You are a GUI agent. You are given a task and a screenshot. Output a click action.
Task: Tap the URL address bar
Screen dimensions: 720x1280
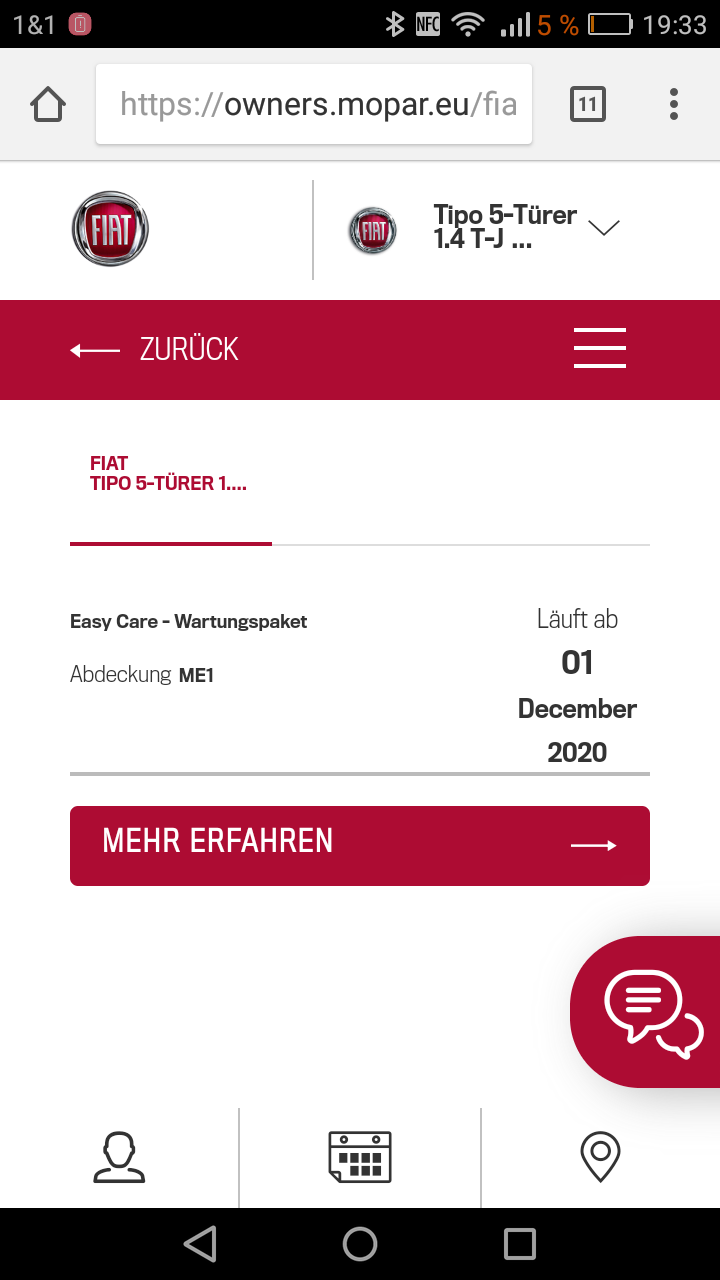tap(314, 104)
